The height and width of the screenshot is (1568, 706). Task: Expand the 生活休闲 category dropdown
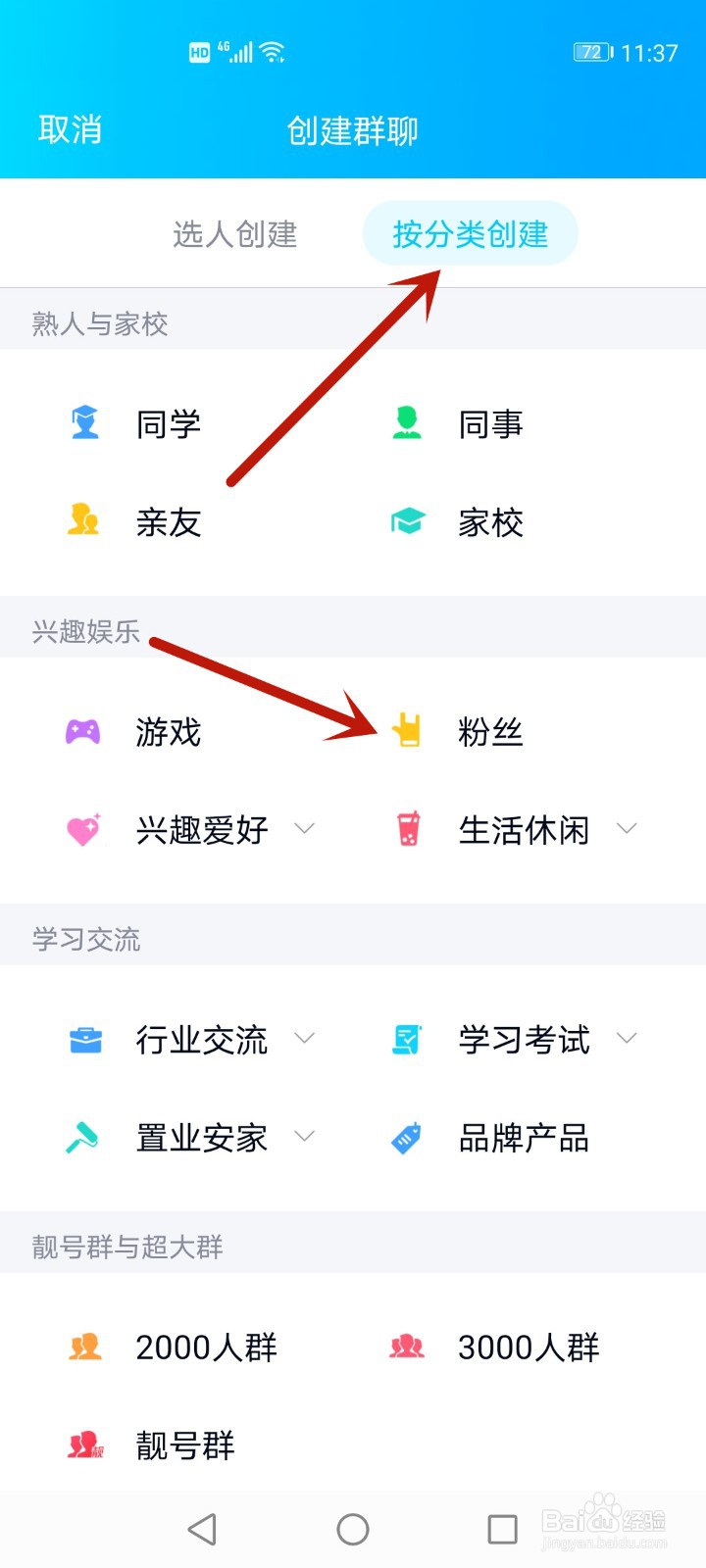pyautogui.click(x=628, y=829)
